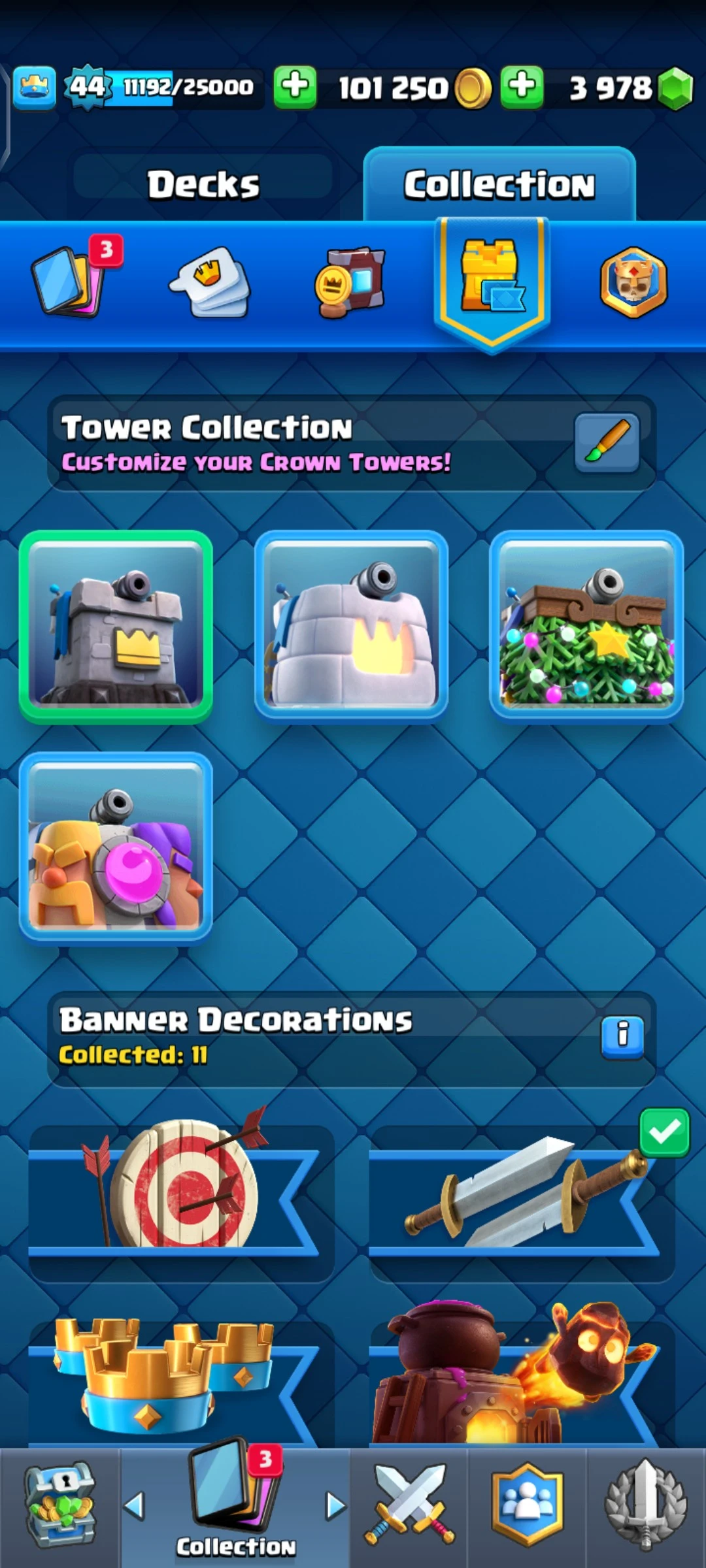Open the shop chest tab
Image resolution: width=706 pixels, height=1568 pixels.
(60, 1506)
